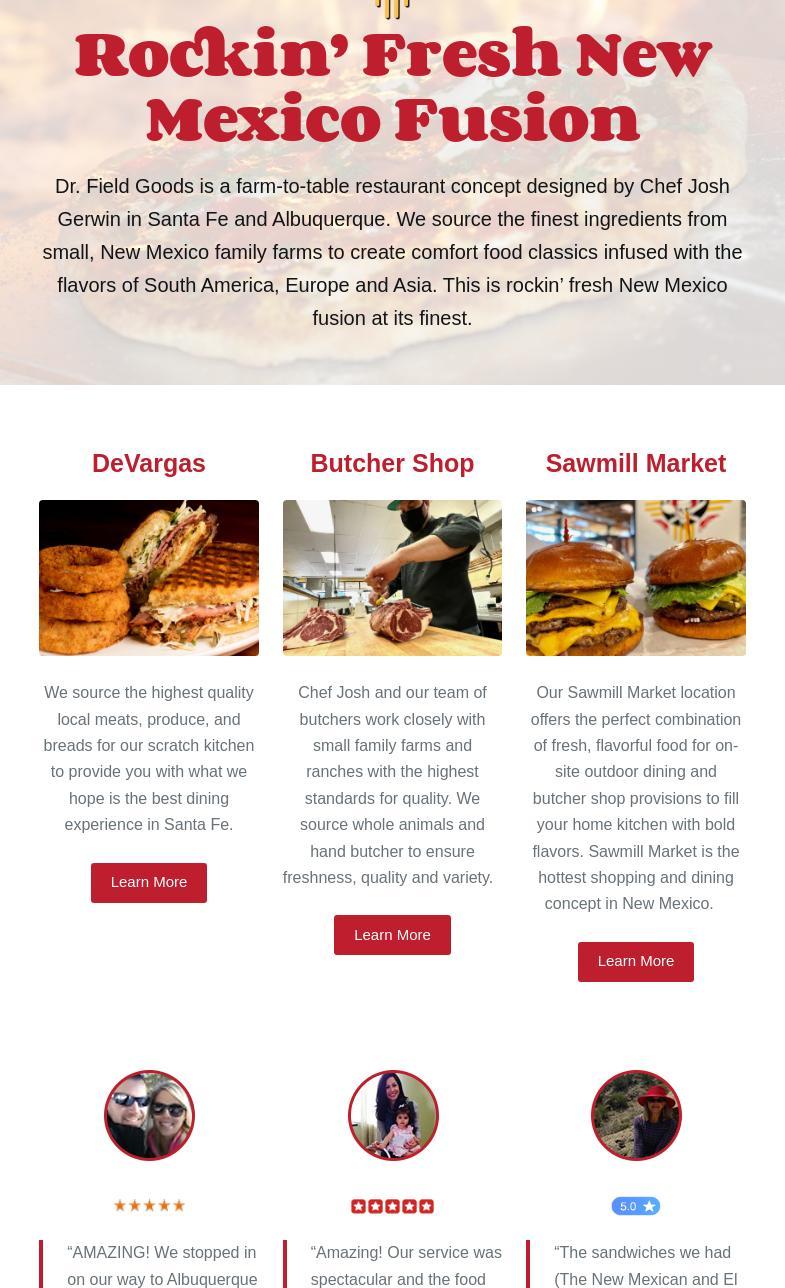
Task: Follow the Butcher Shop heading link
Action: 392,464
